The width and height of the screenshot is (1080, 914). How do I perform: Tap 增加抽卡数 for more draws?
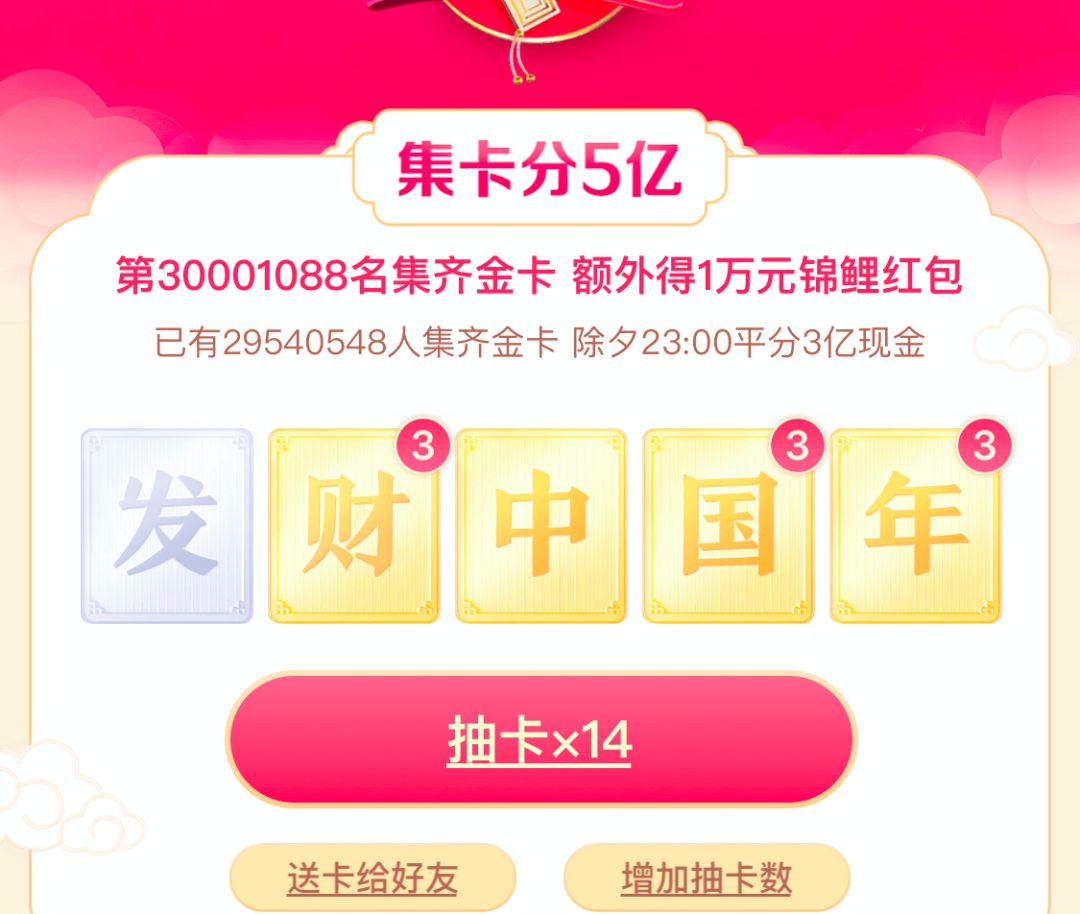(706, 879)
